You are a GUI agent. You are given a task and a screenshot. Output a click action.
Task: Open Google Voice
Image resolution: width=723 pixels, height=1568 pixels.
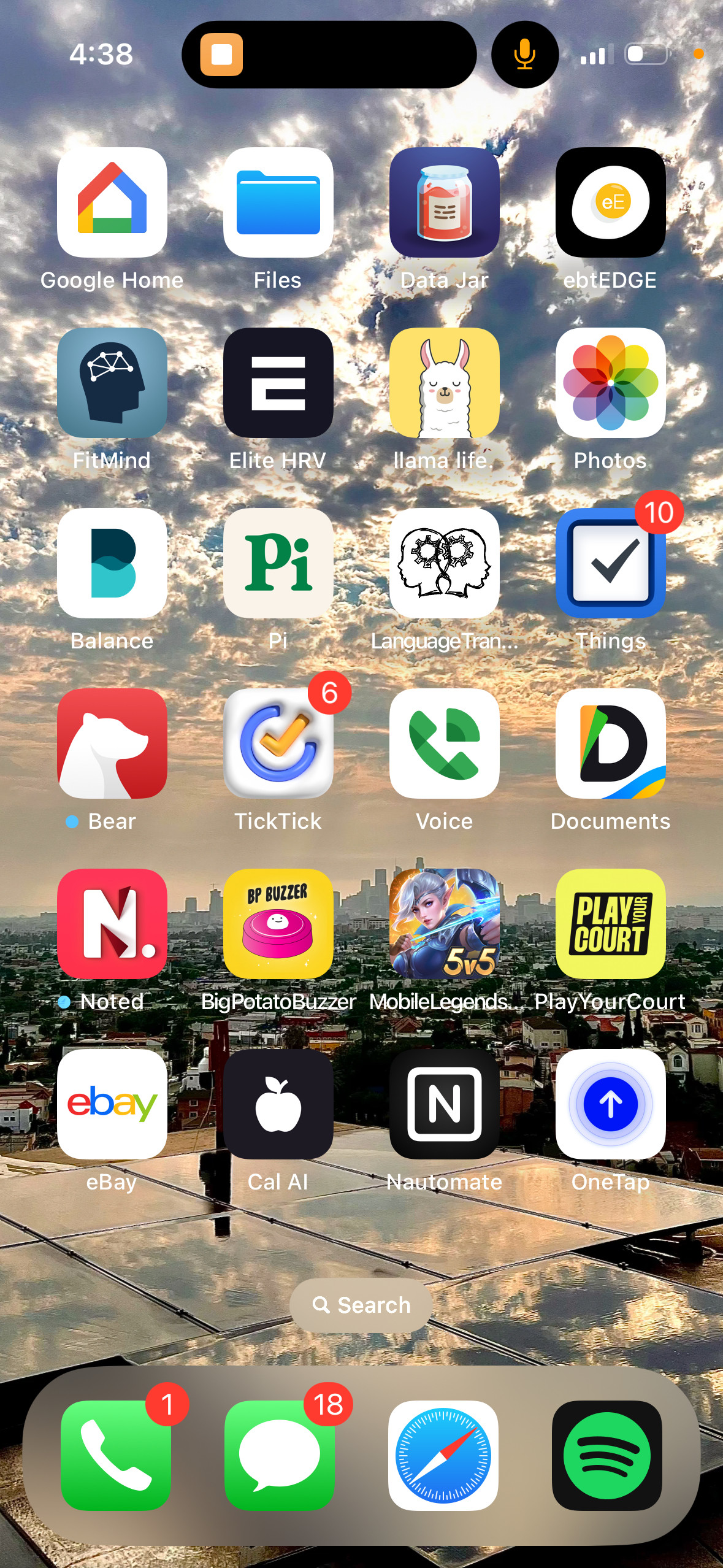pyautogui.click(x=445, y=744)
